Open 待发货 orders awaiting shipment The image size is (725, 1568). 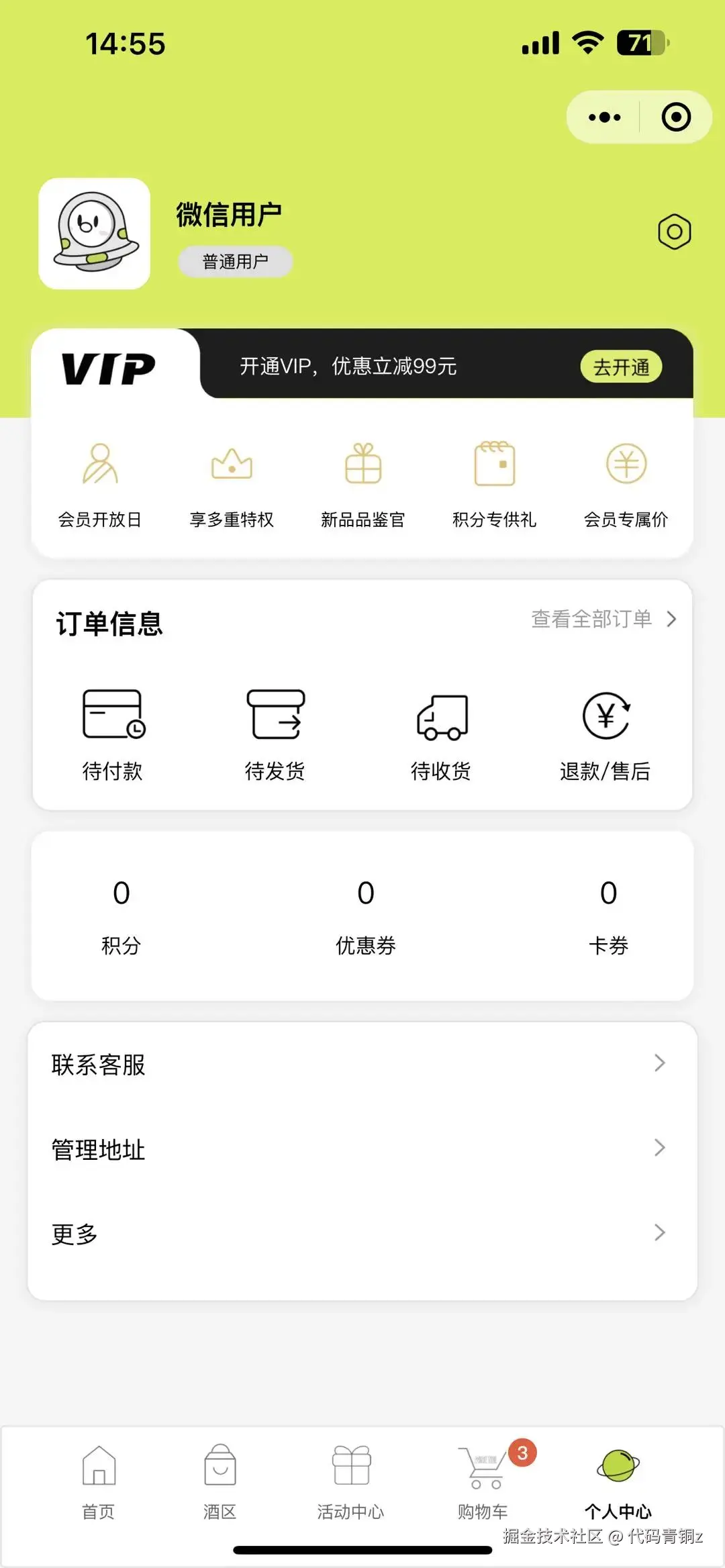(275, 734)
